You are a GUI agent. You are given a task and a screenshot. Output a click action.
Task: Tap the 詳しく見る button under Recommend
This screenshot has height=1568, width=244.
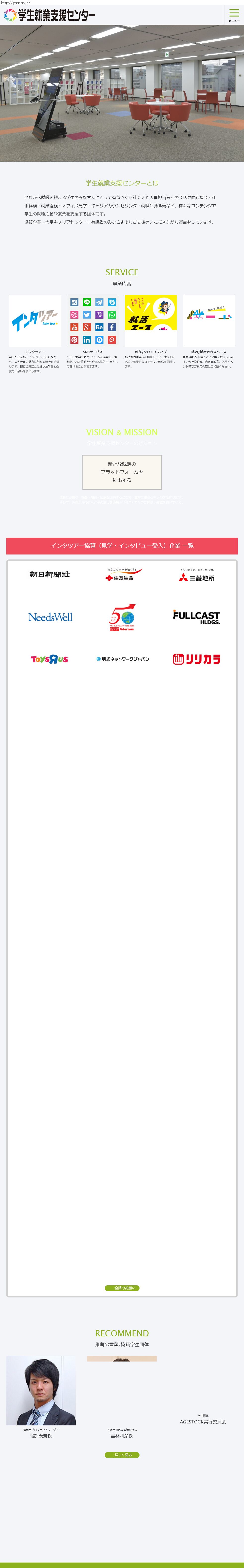[122, 1455]
